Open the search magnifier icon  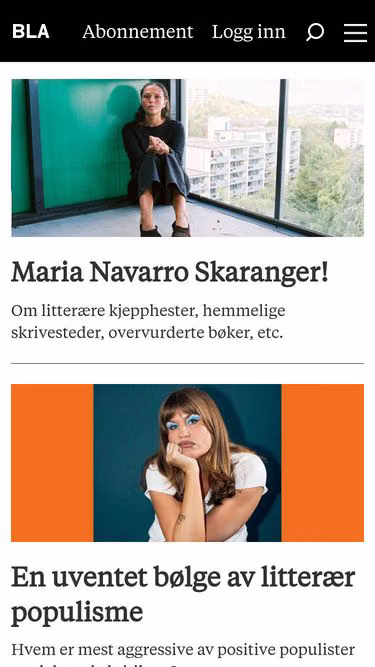coord(315,32)
